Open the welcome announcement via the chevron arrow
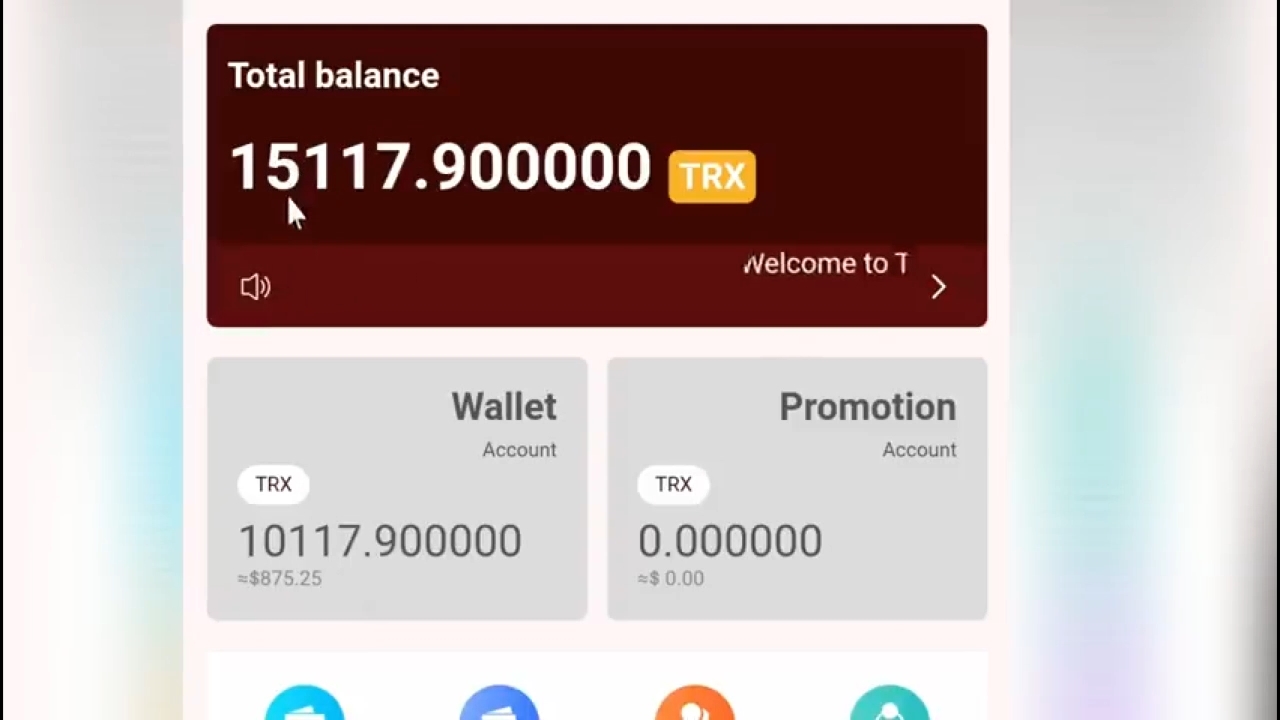The height and width of the screenshot is (720, 1280). (938, 288)
